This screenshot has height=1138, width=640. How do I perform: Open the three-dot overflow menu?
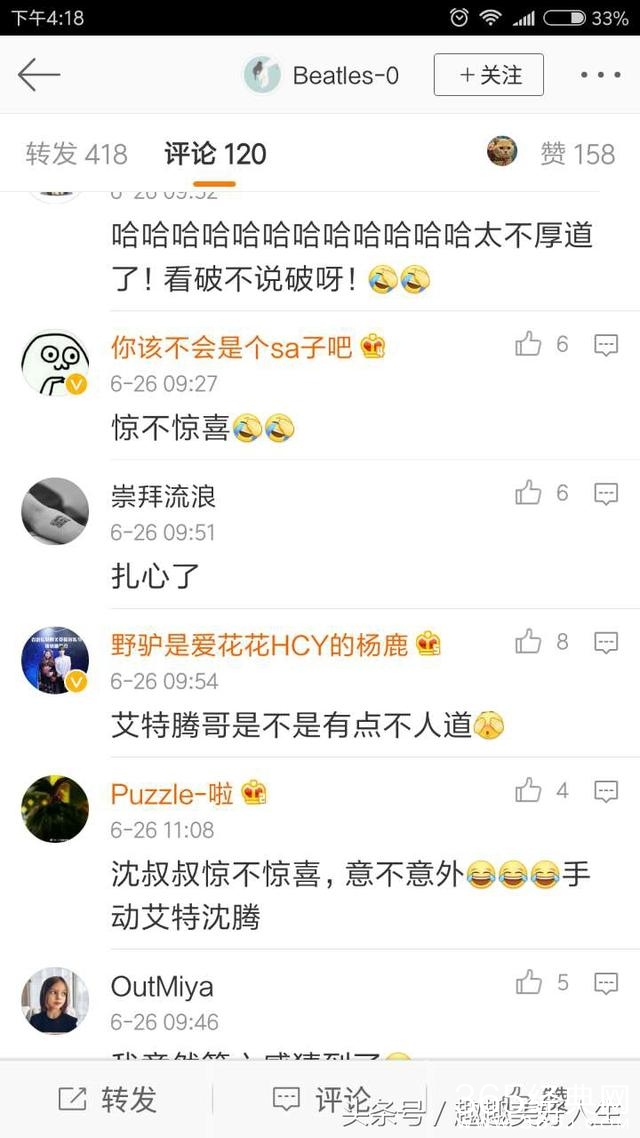600,75
